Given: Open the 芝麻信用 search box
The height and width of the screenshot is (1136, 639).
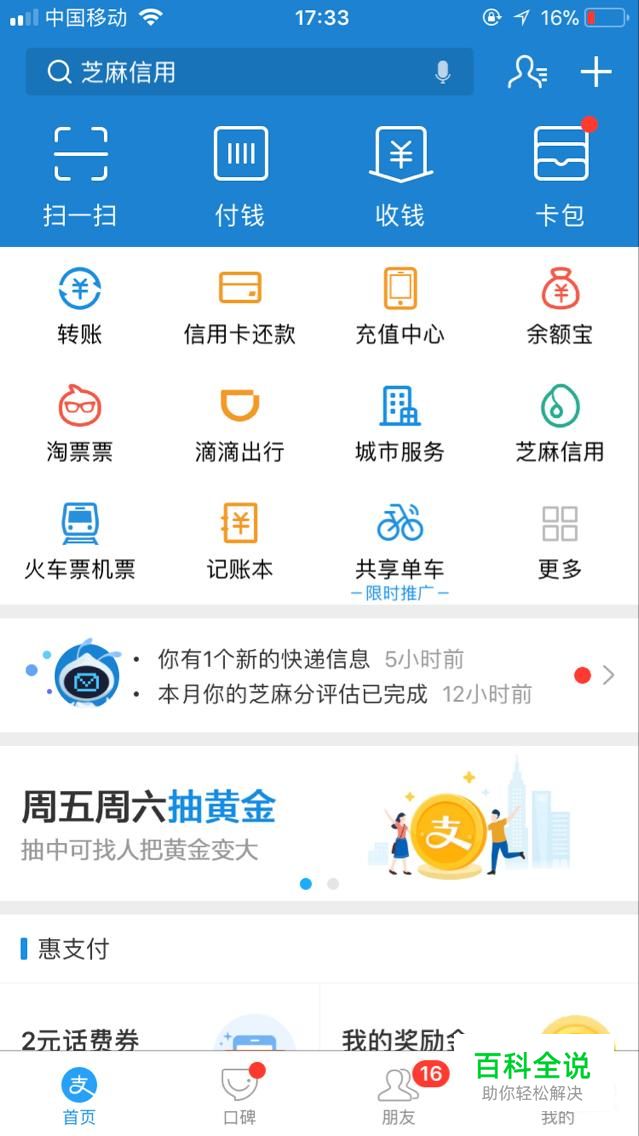Looking at the screenshot, I should [x=249, y=72].
